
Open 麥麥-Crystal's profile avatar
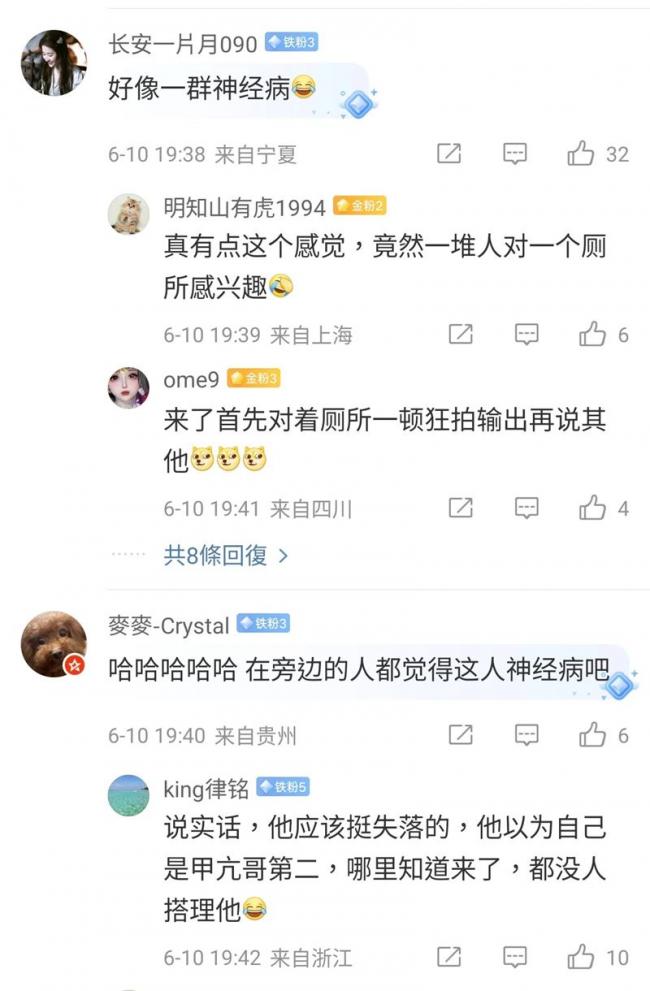coord(53,644)
